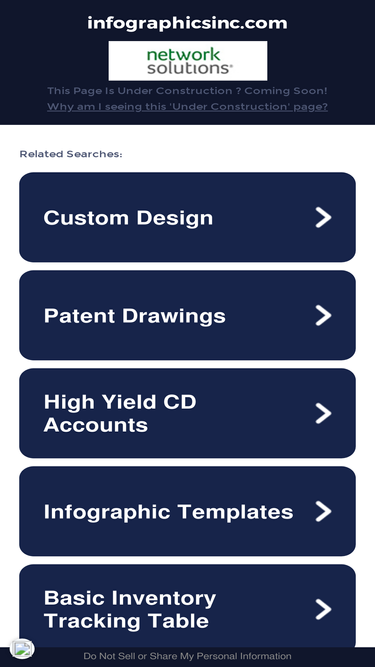Image resolution: width=375 pixels, height=667 pixels.
Task: Tap the round image icon at bottom left
Action: coord(22,649)
